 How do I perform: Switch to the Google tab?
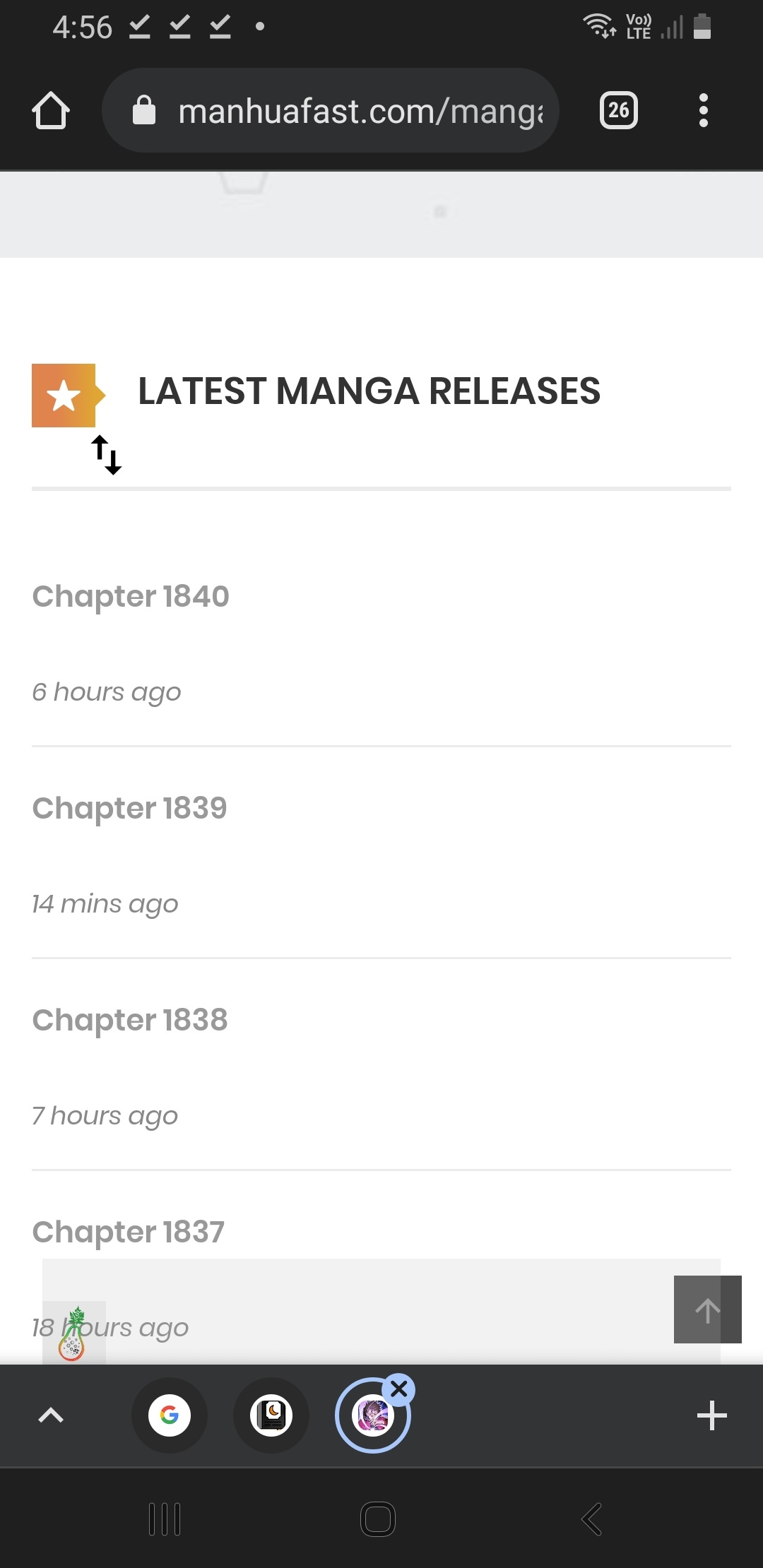170,1415
